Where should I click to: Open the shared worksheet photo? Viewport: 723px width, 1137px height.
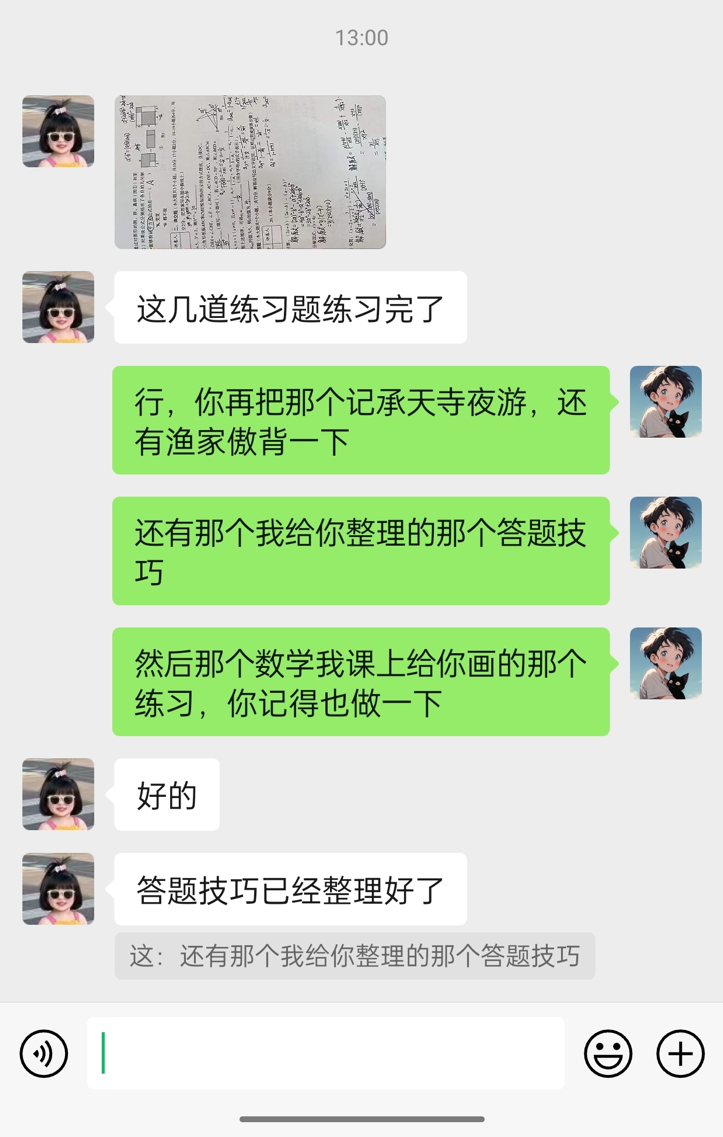click(x=250, y=172)
